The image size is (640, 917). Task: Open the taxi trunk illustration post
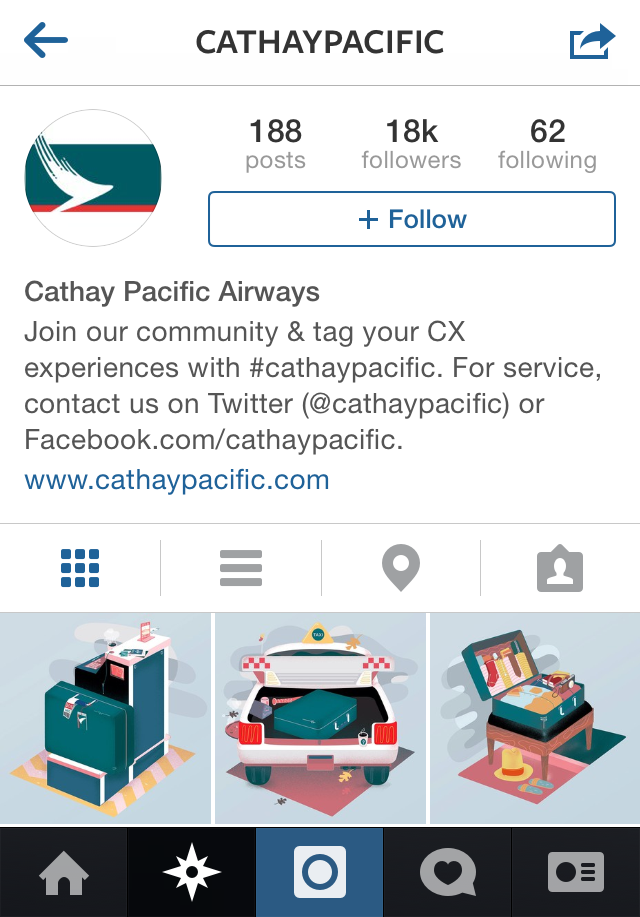point(320,716)
